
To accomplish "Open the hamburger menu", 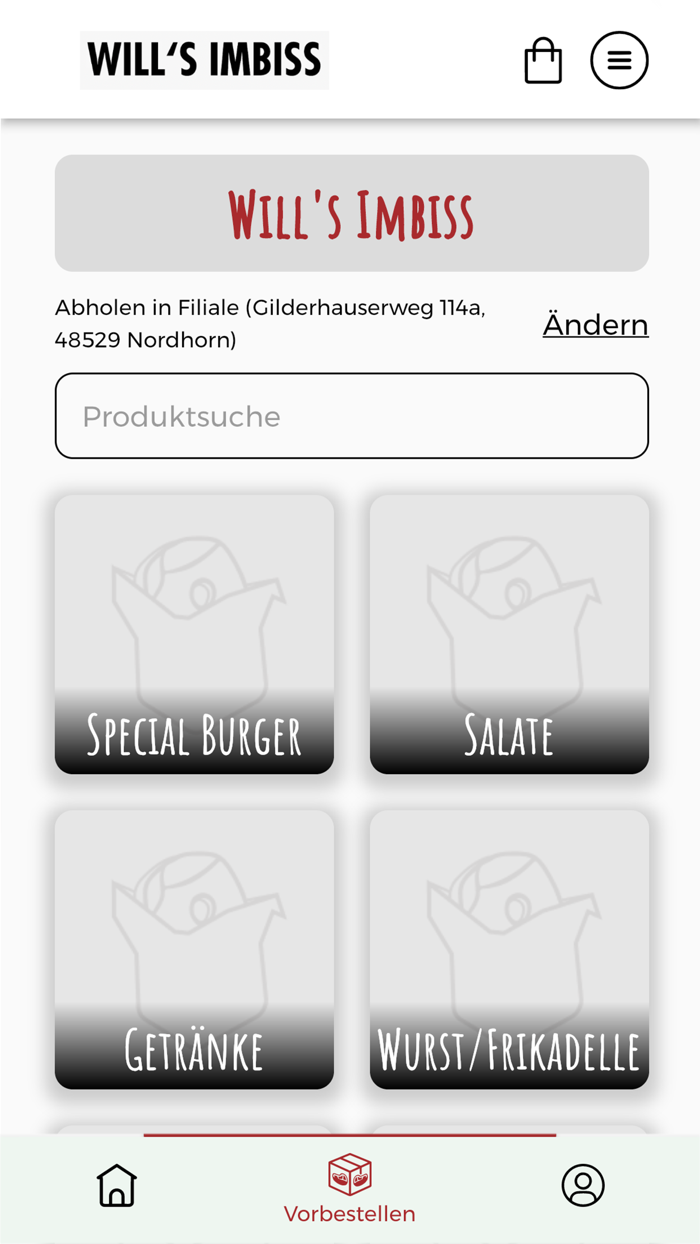I will click(x=619, y=61).
